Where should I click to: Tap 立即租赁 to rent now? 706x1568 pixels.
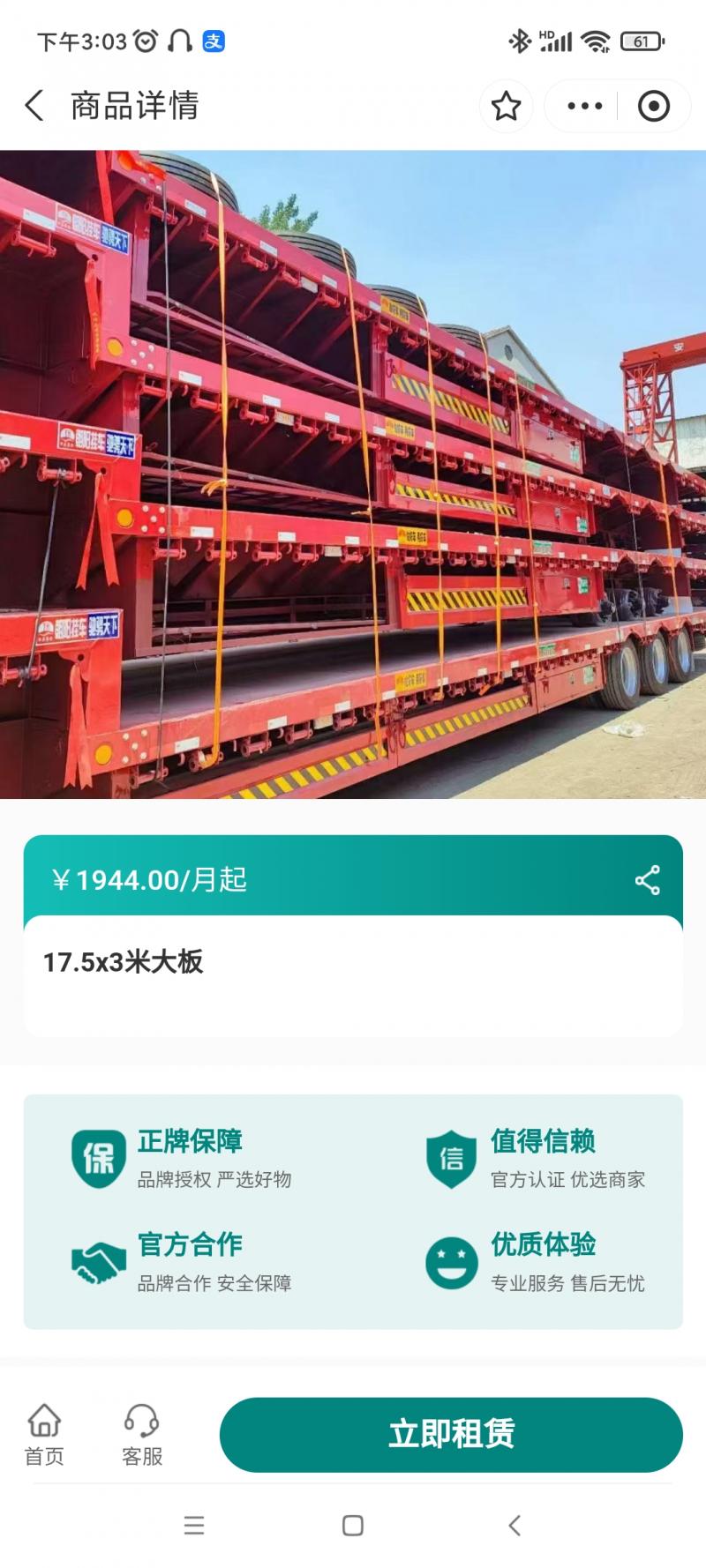[x=451, y=1434]
